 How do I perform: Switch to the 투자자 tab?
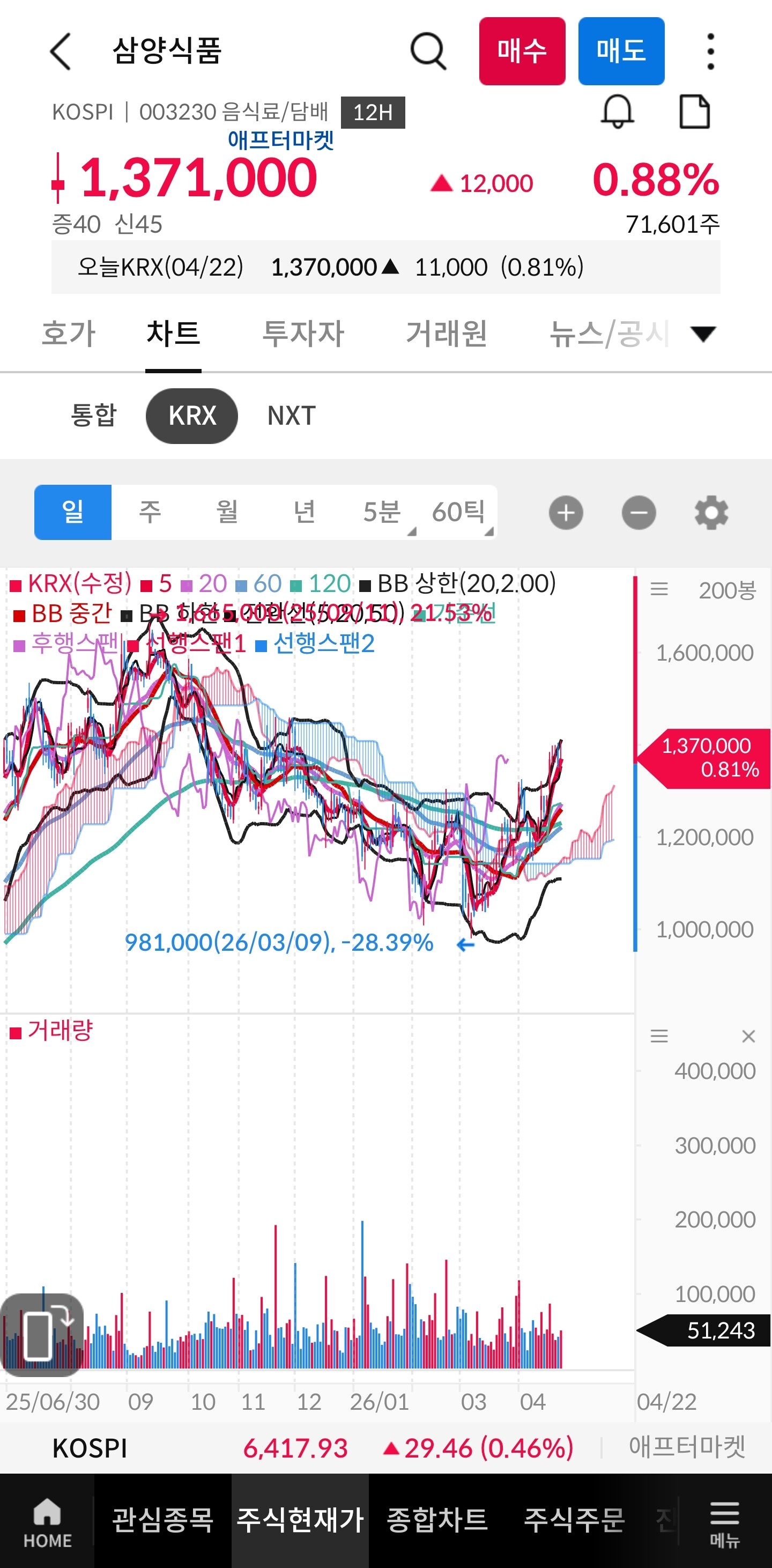point(303,334)
